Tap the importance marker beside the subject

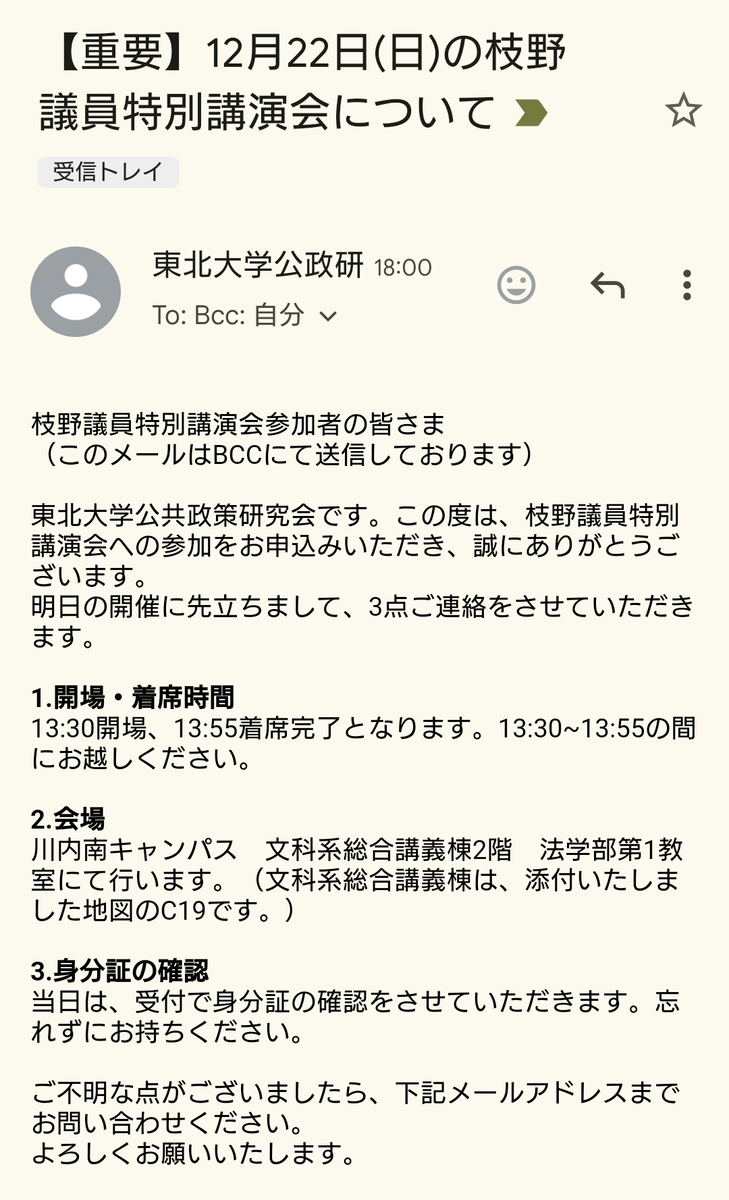531,115
